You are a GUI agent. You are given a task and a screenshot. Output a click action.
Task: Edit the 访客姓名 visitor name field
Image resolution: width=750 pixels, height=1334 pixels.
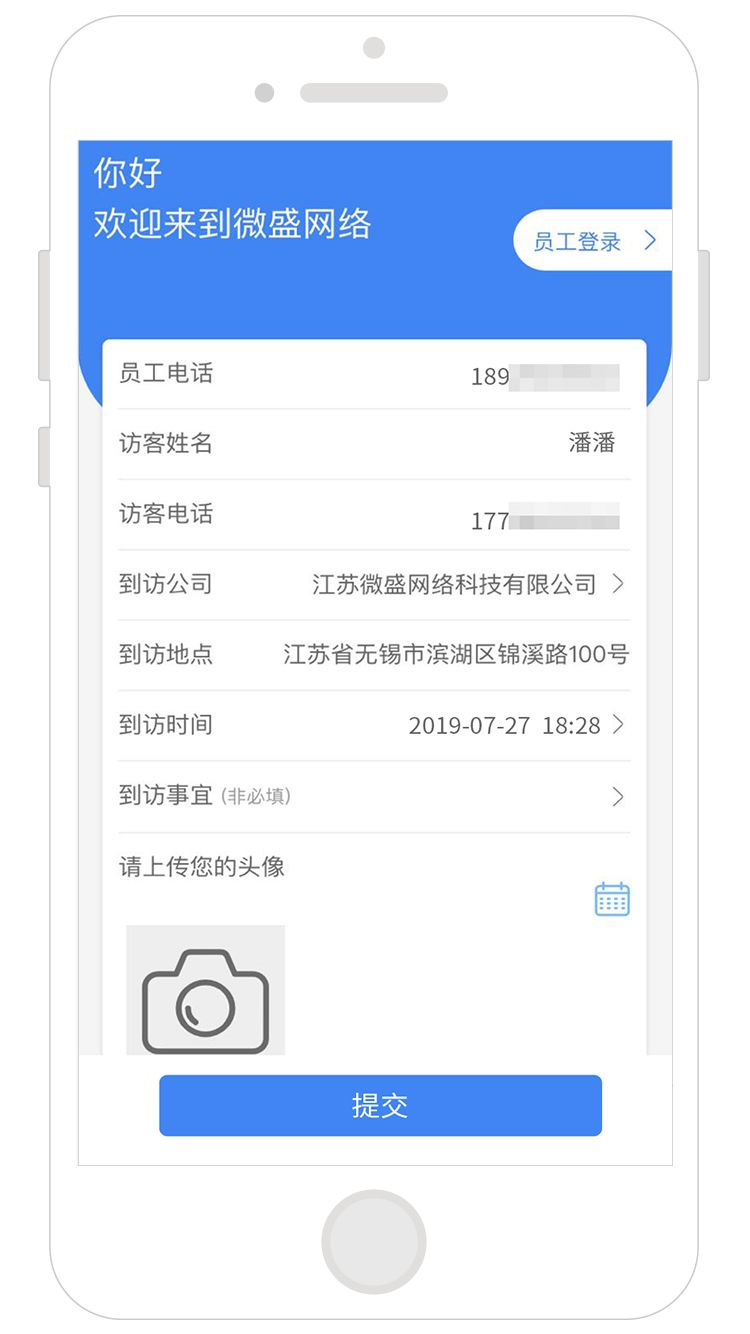pos(374,444)
